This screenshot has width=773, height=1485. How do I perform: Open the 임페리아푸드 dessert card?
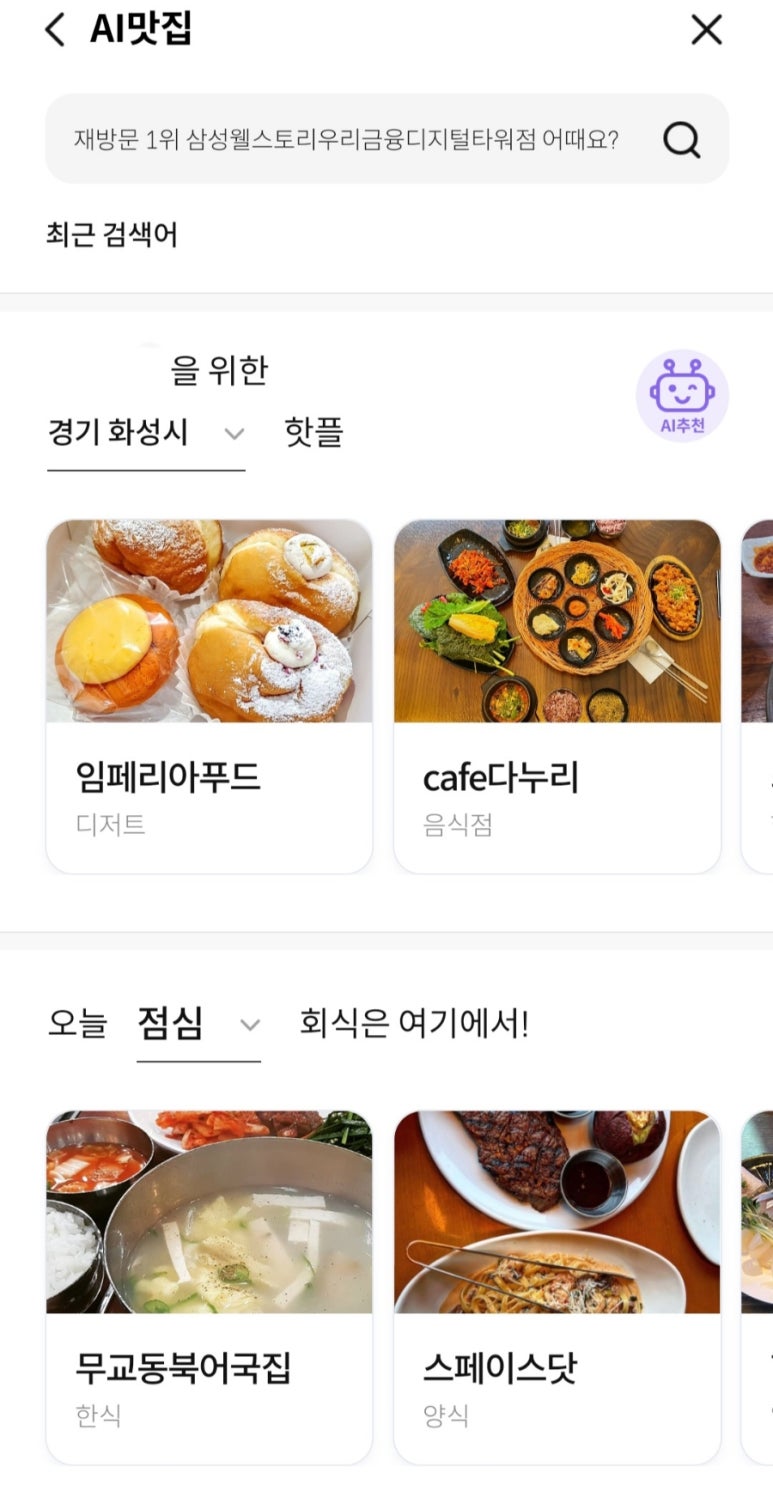(209, 696)
